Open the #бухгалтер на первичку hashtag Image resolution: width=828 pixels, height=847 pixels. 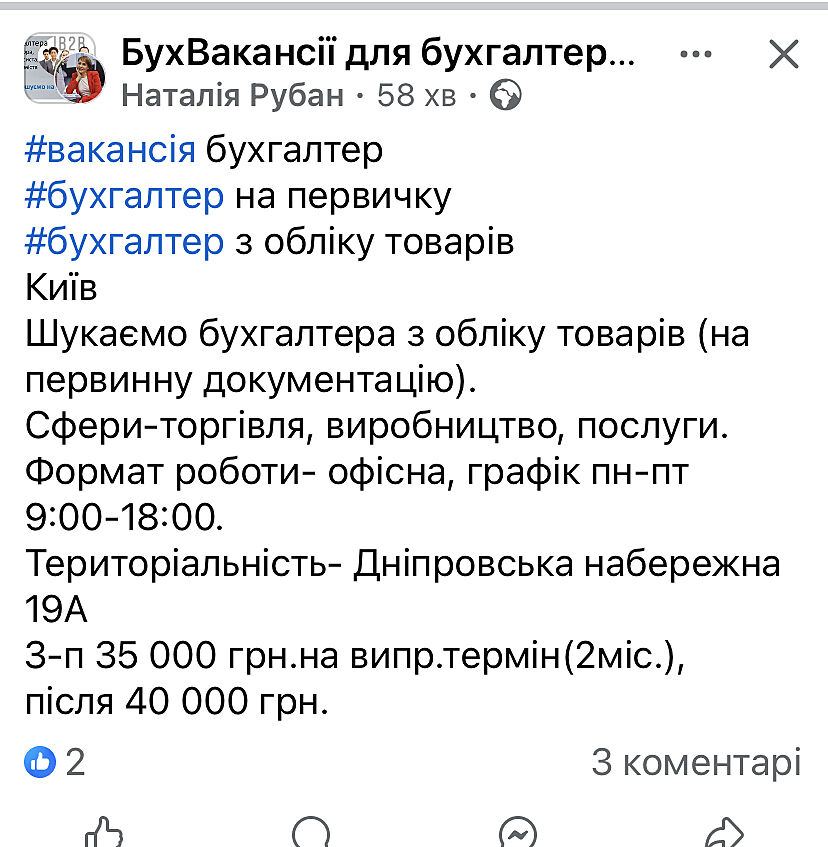124,196
